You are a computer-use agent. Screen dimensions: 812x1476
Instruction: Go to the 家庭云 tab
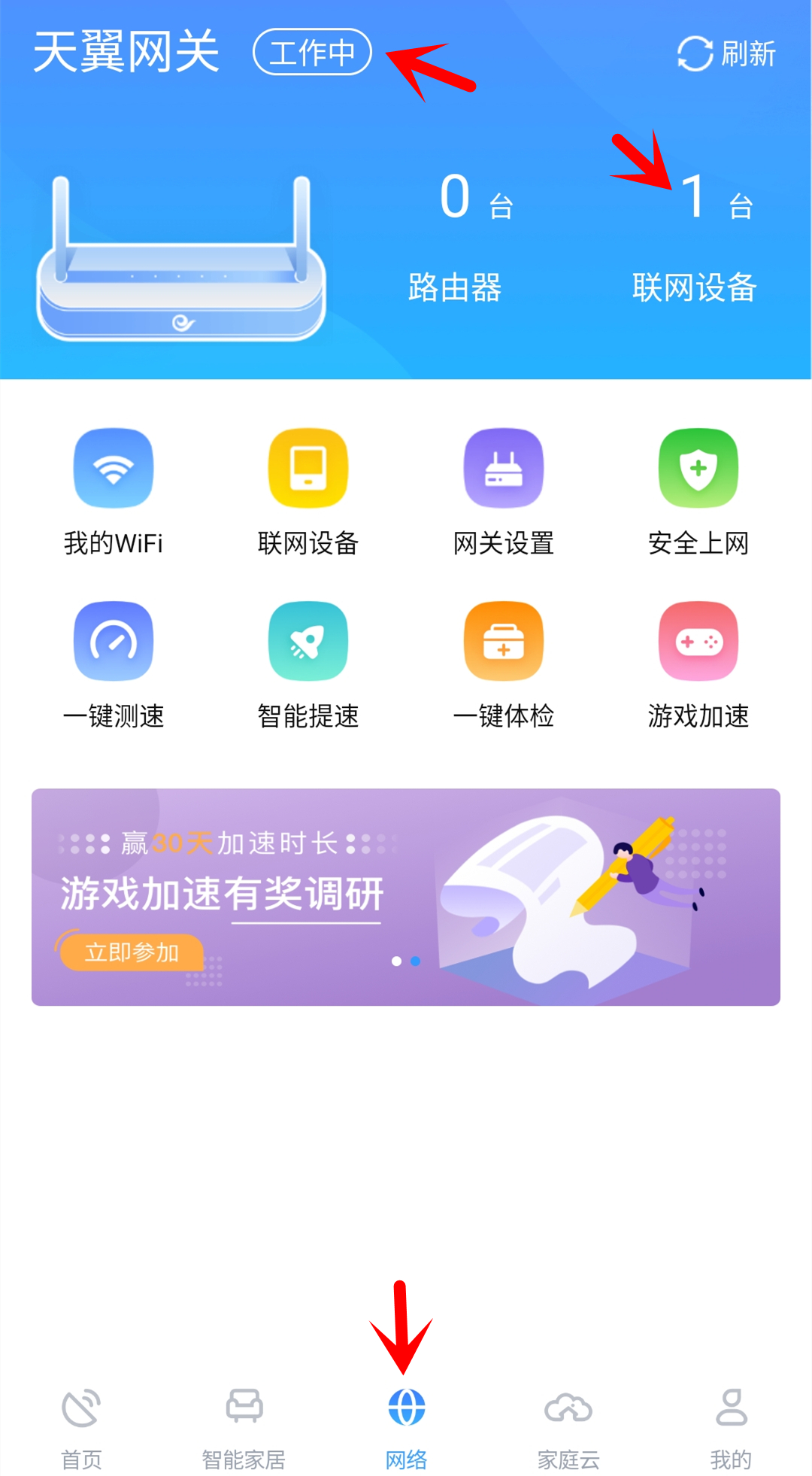click(x=568, y=1426)
